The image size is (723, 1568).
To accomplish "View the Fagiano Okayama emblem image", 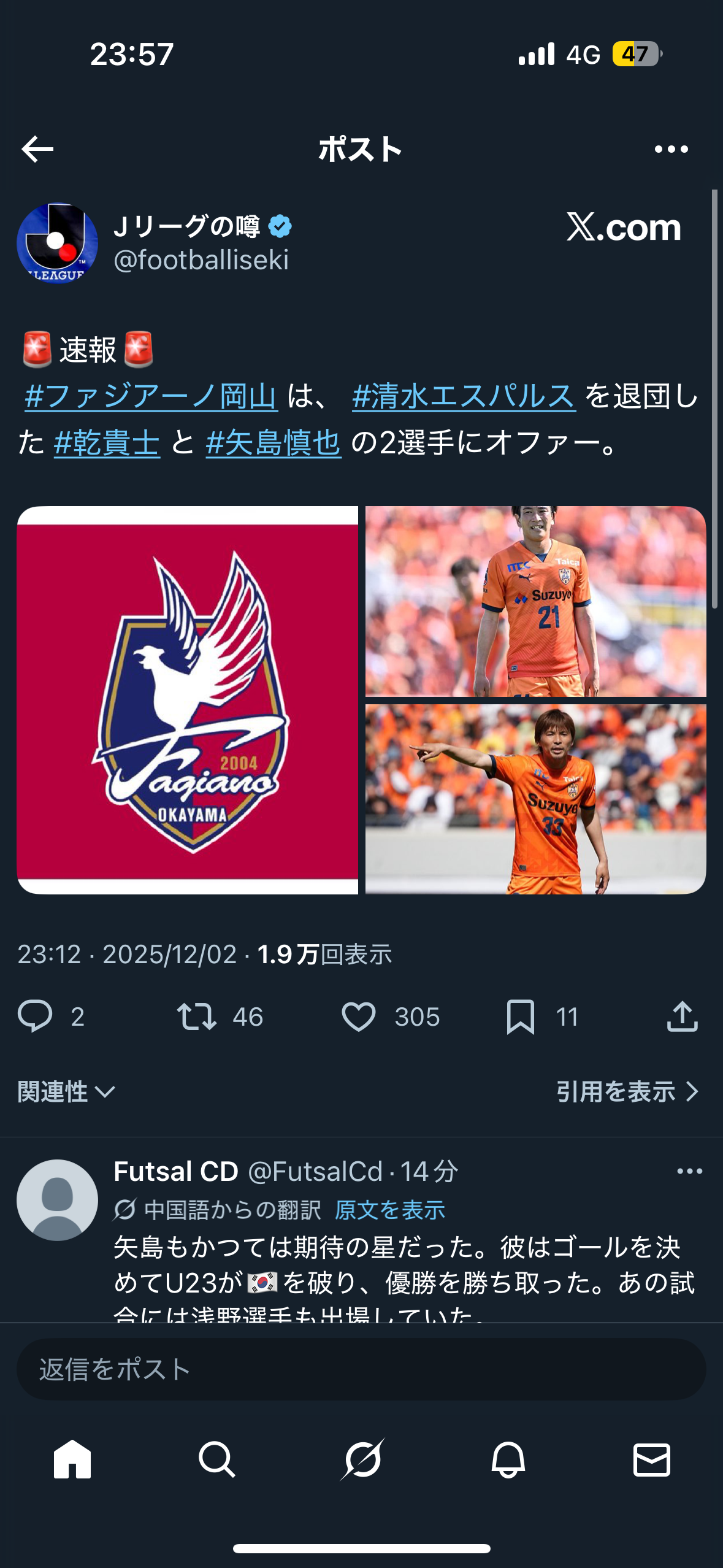I will point(188,699).
